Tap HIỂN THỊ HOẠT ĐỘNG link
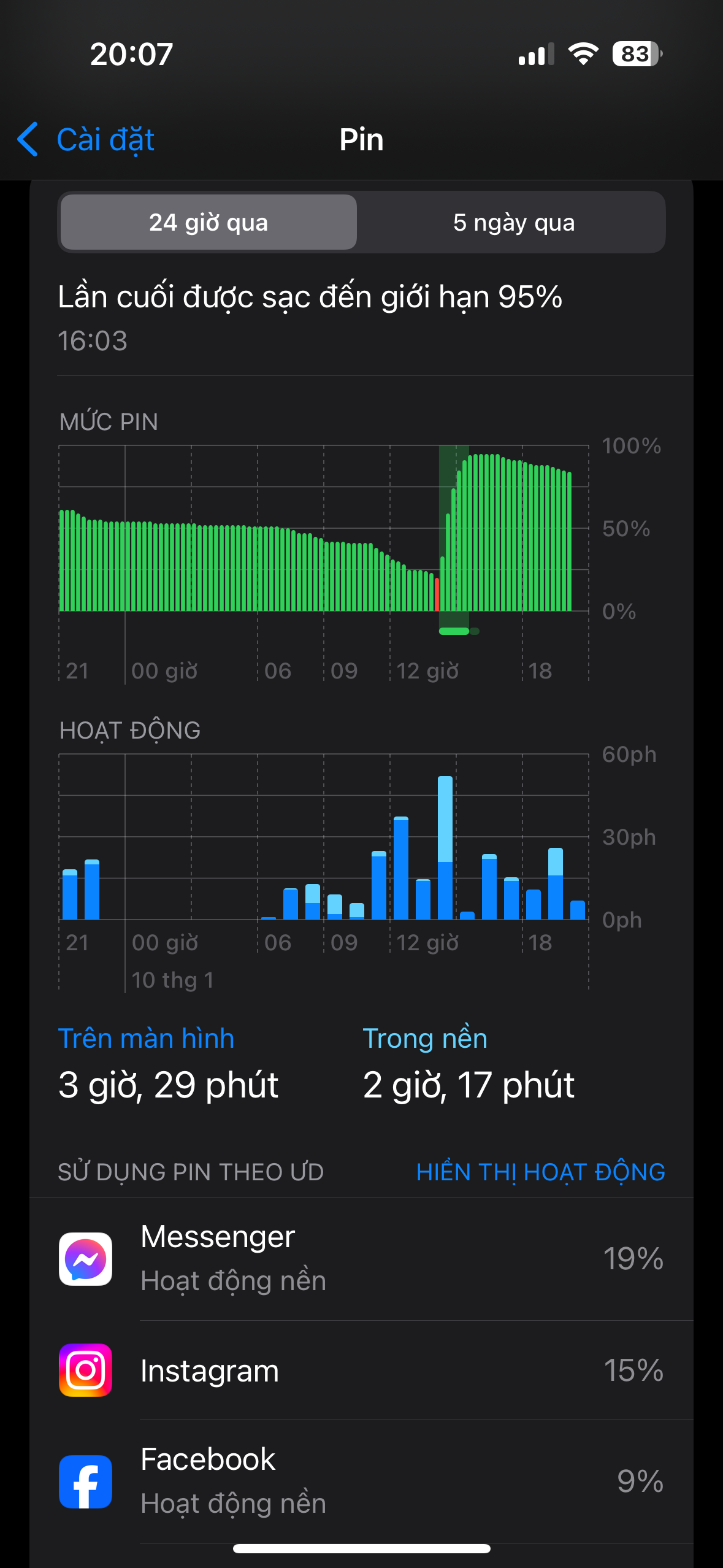 (540, 1172)
